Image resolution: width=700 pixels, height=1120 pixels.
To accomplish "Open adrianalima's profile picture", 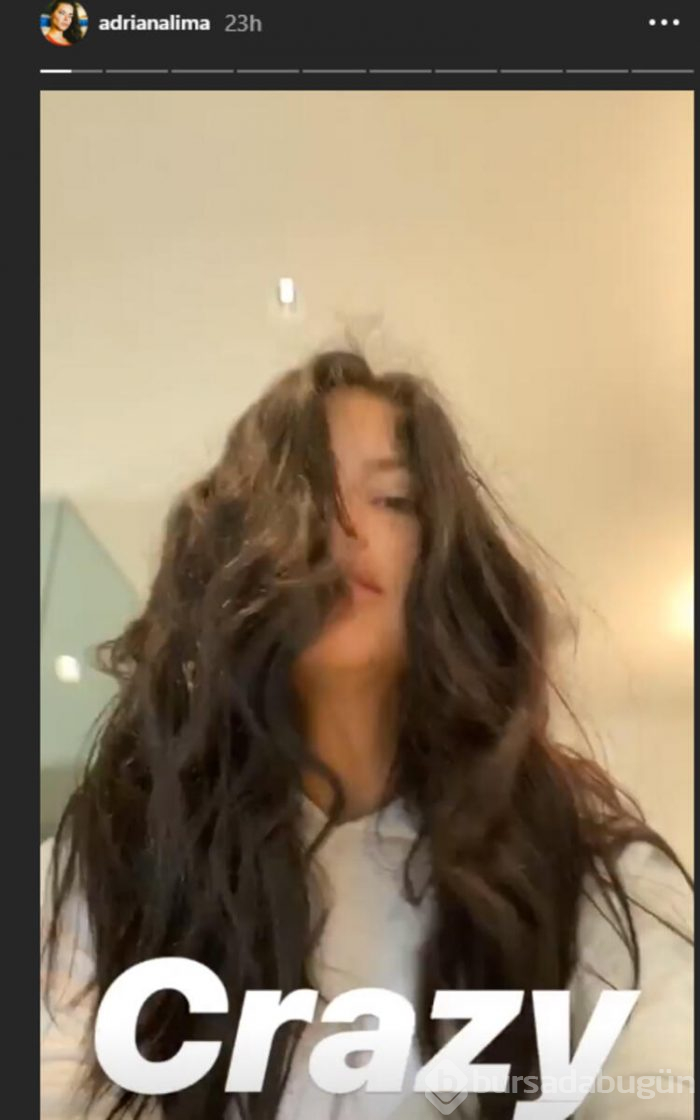I will point(63,23).
